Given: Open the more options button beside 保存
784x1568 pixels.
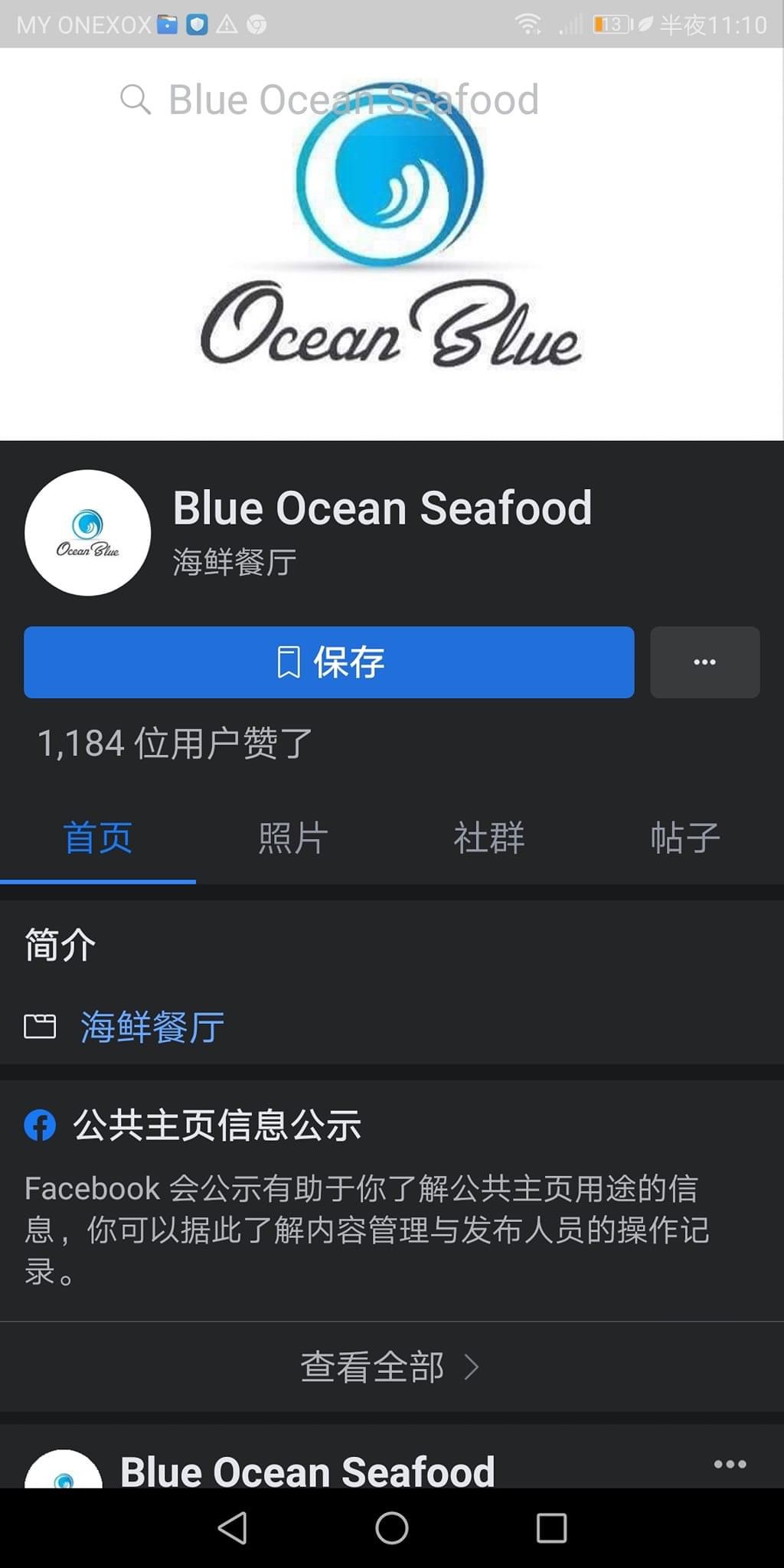Looking at the screenshot, I should coord(704,662).
